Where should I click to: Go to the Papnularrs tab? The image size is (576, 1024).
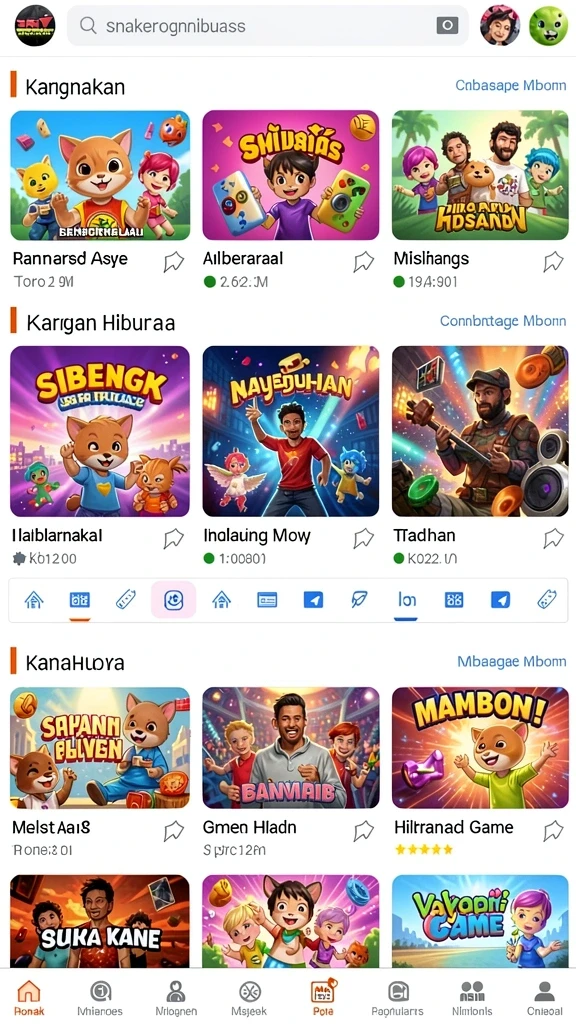pos(398,997)
